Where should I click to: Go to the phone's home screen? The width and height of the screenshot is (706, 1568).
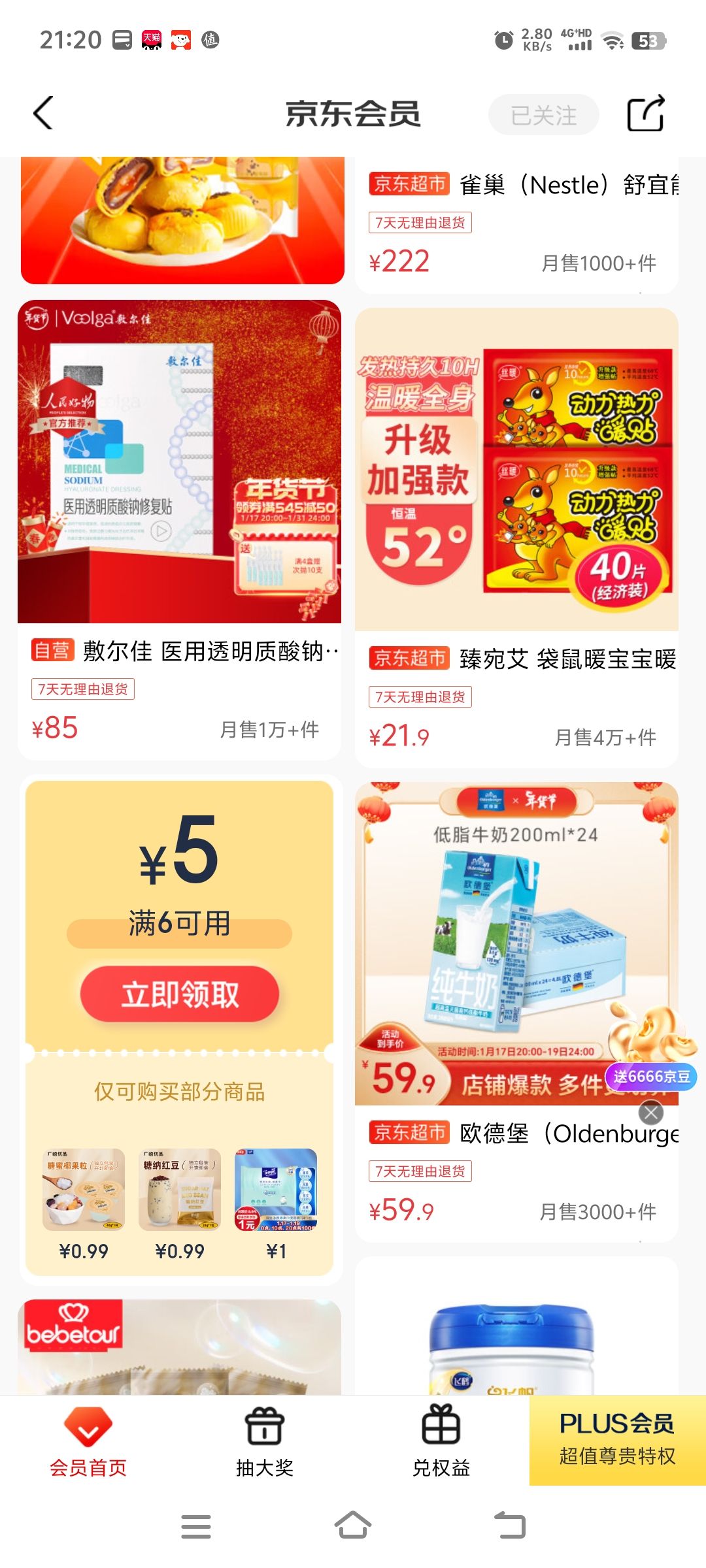pos(353,1526)
